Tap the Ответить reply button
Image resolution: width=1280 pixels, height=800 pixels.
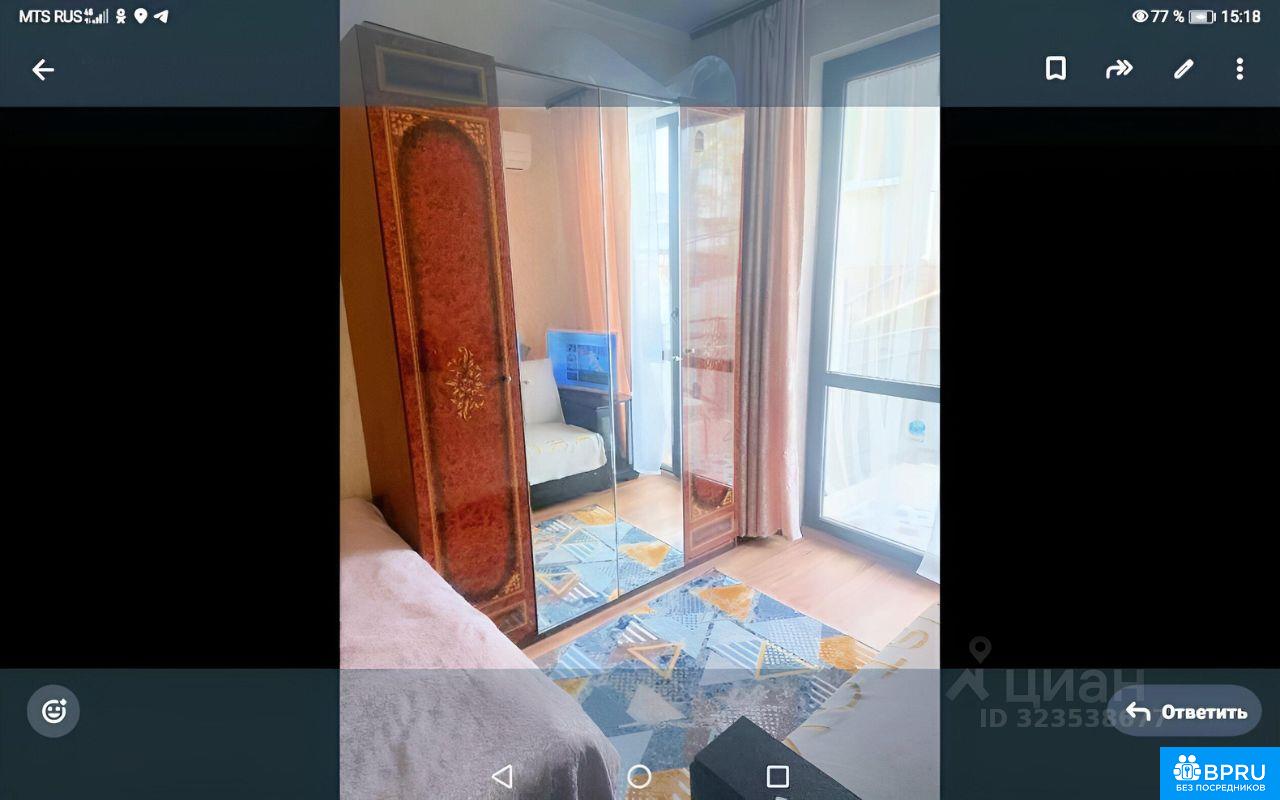click(x=1185, y=711)
